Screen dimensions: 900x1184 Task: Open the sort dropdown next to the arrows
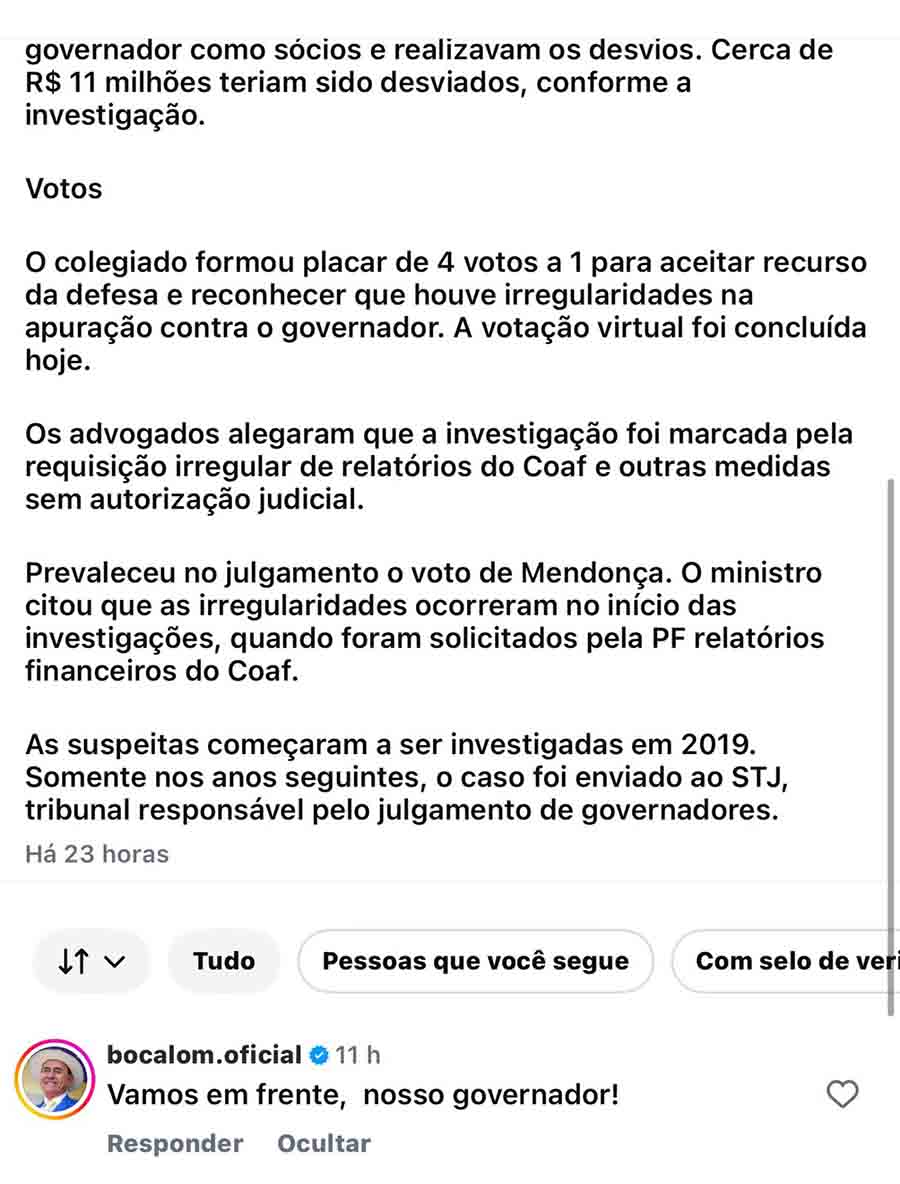[113, 961]
